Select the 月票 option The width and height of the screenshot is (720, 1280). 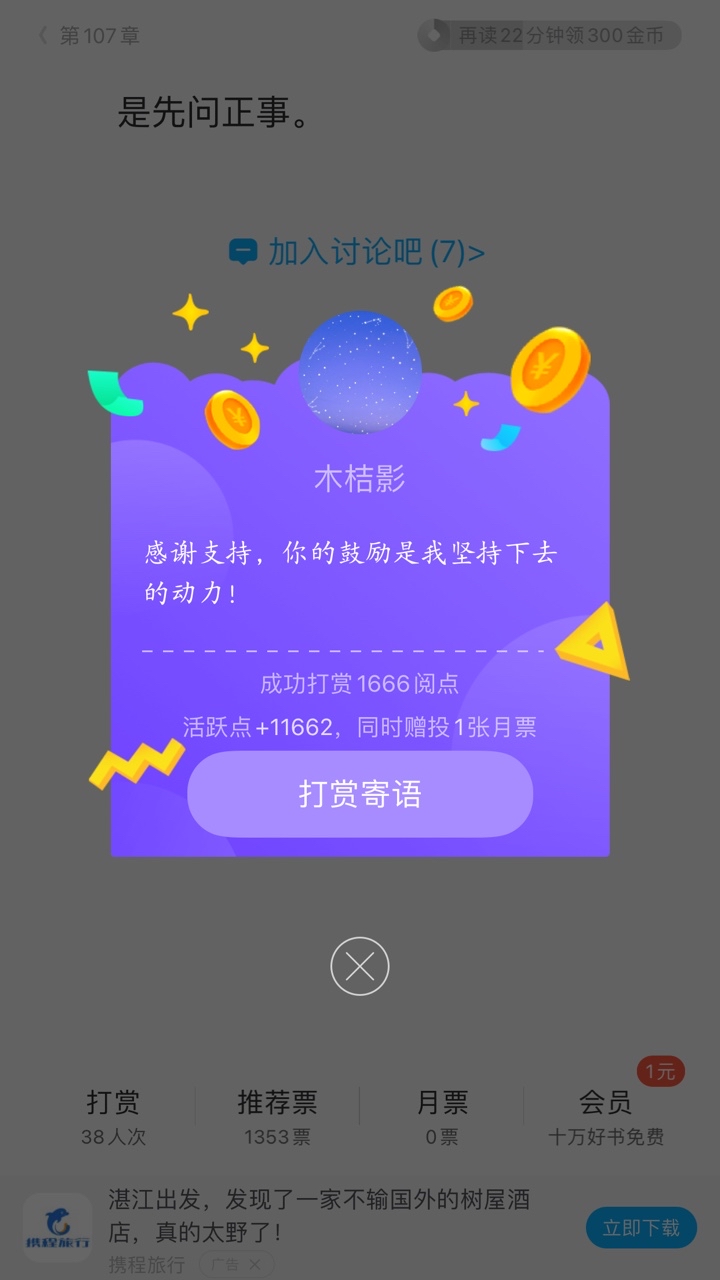point(441,1117)
